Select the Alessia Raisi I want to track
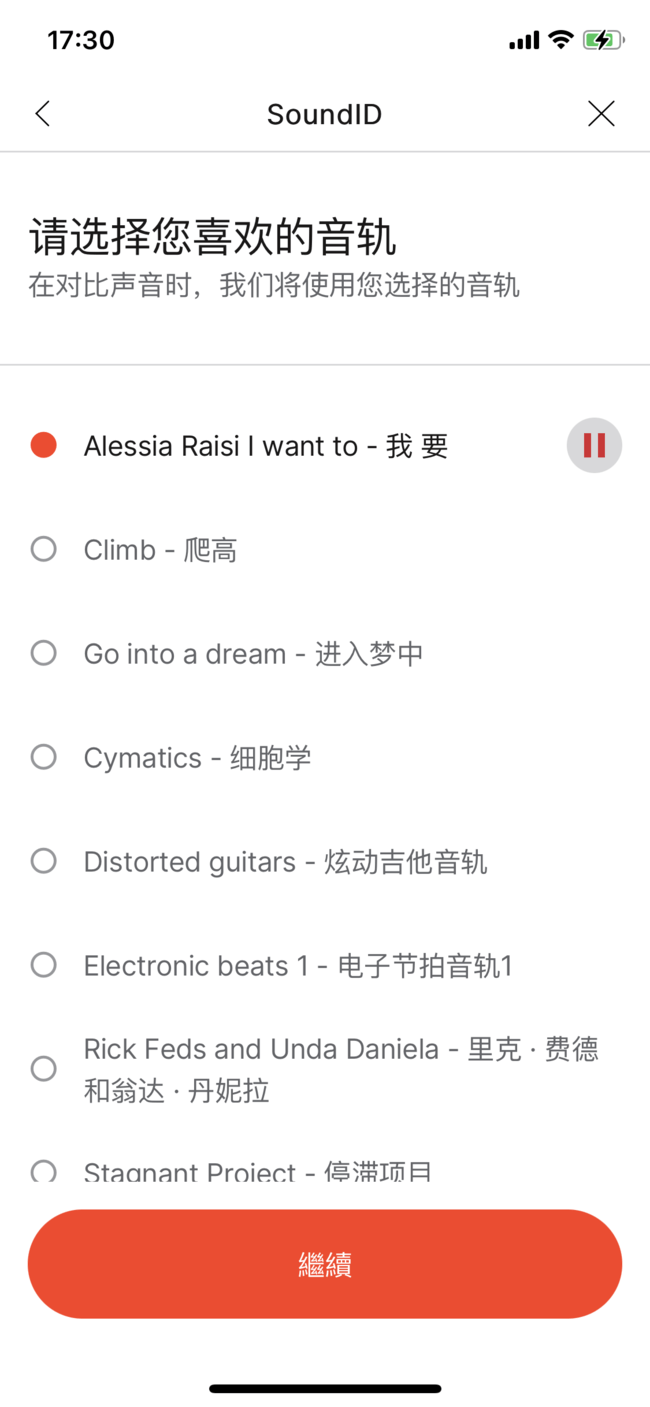This screenshot has width=650, height=1407. point(325,445)
